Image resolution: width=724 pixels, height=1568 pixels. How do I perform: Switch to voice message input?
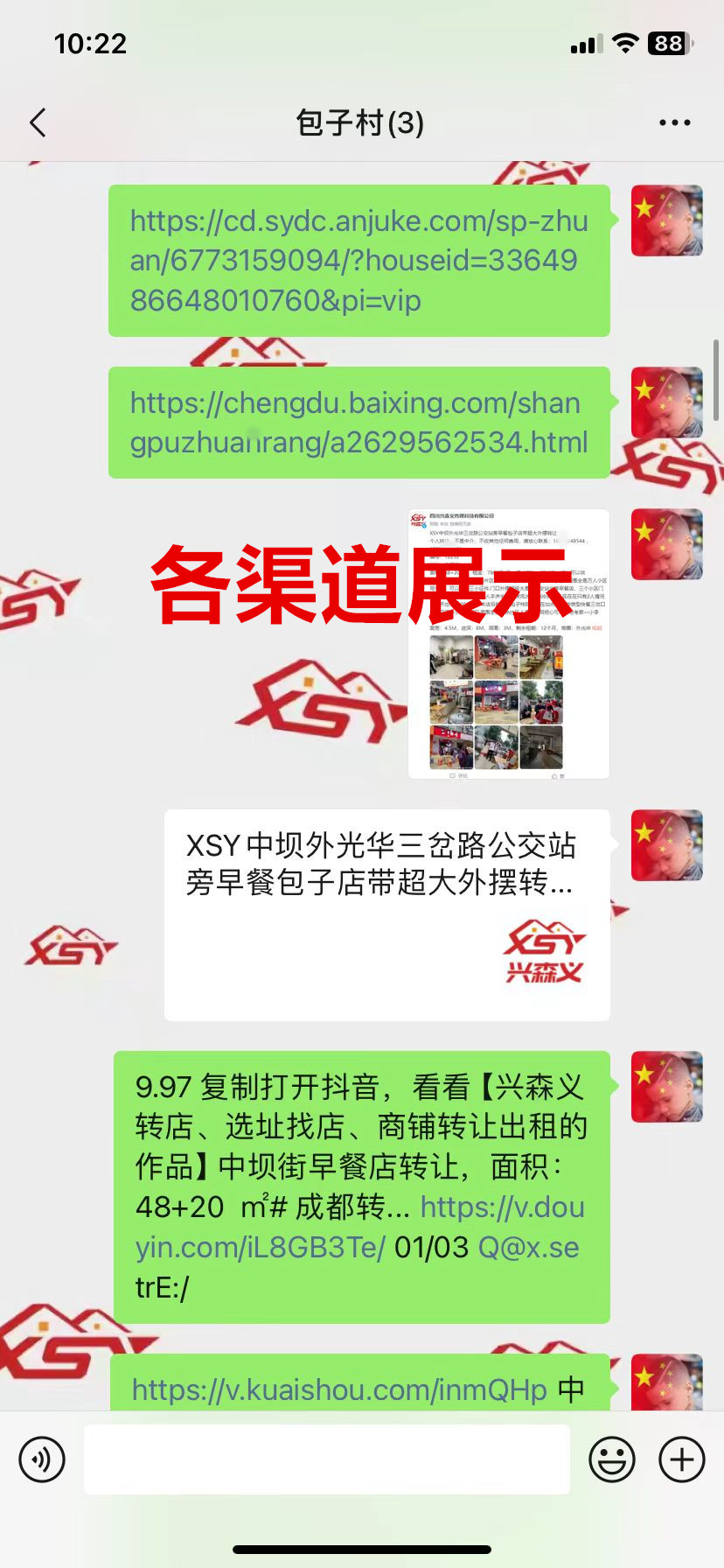[42, 1459]
